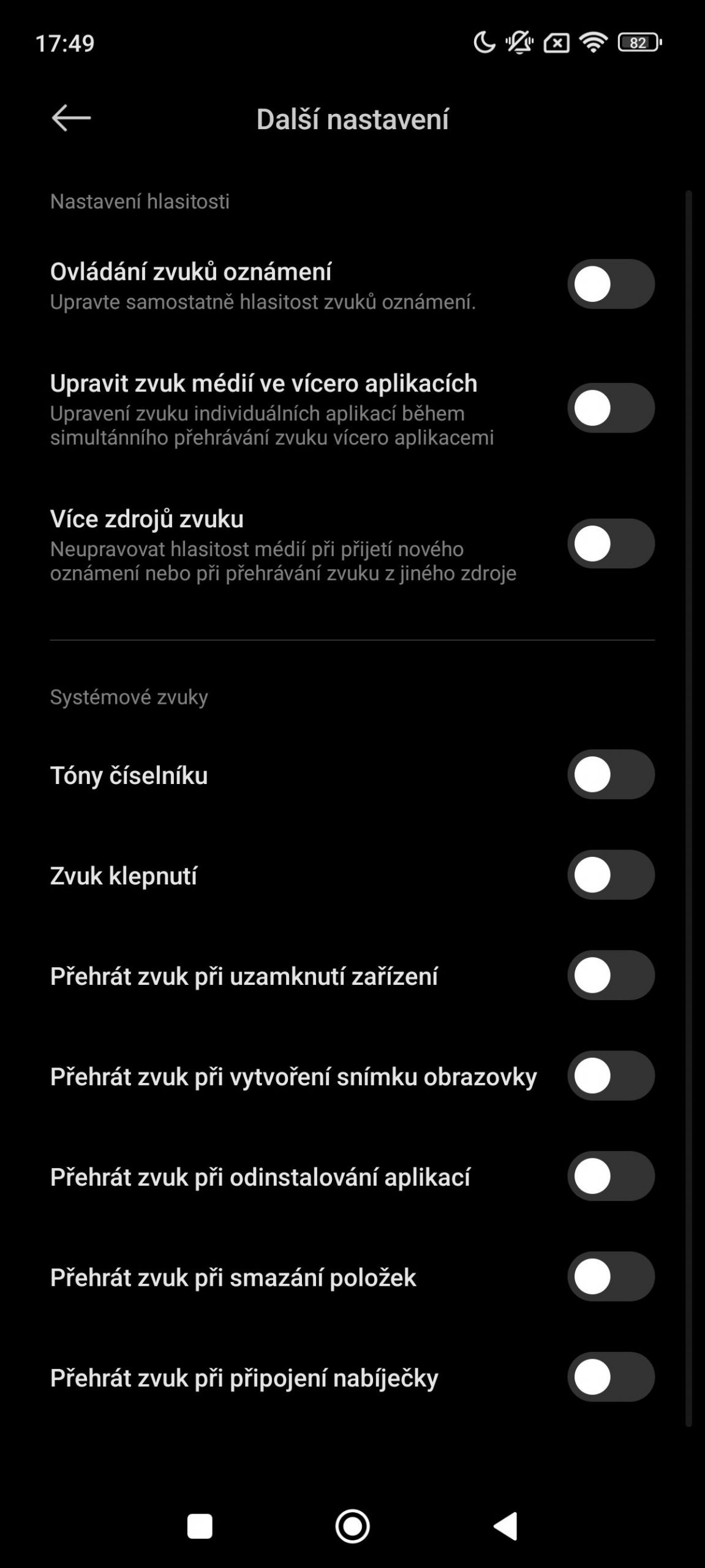
Task: Open recent apps with the square button
Action: tap(200, 1526)
